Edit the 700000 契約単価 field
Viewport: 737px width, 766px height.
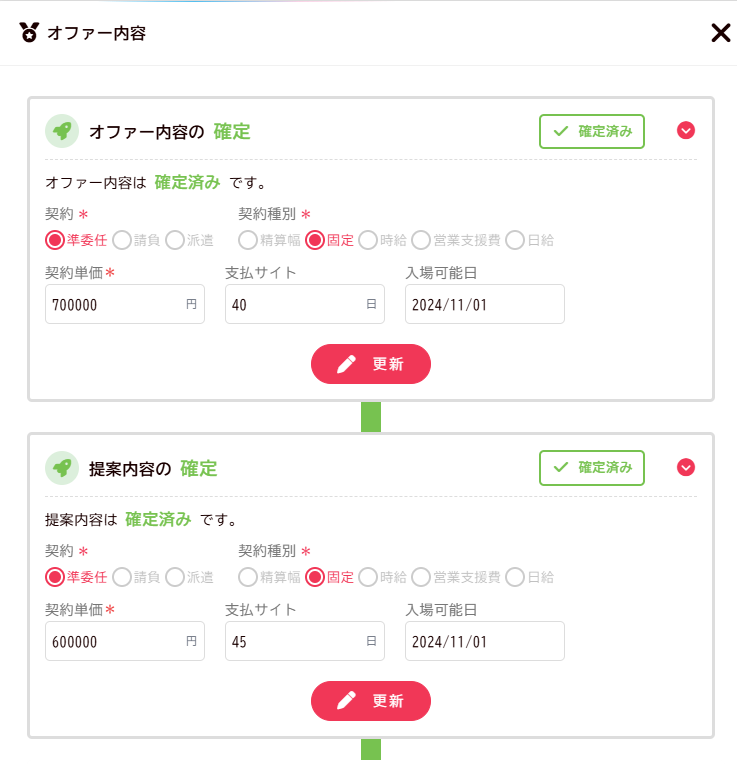(x=115, y=305)
